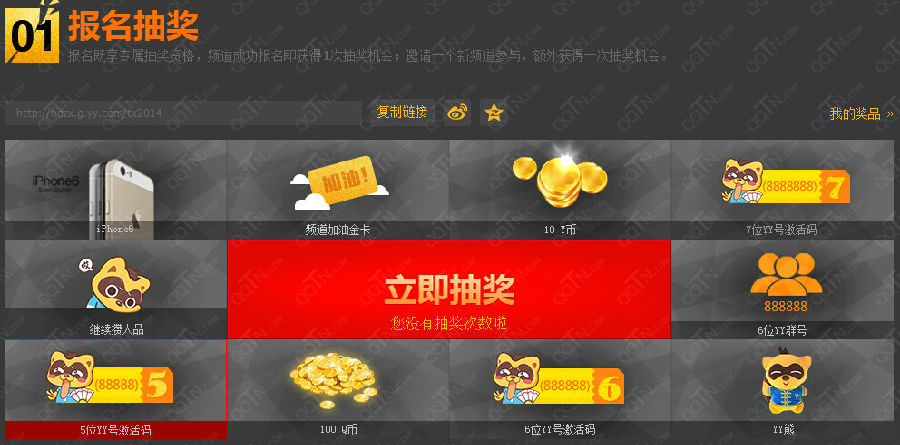The height and width of the screenshot is (445, 900).
Task: Select the invite URL text field
Action: [182, 113]
